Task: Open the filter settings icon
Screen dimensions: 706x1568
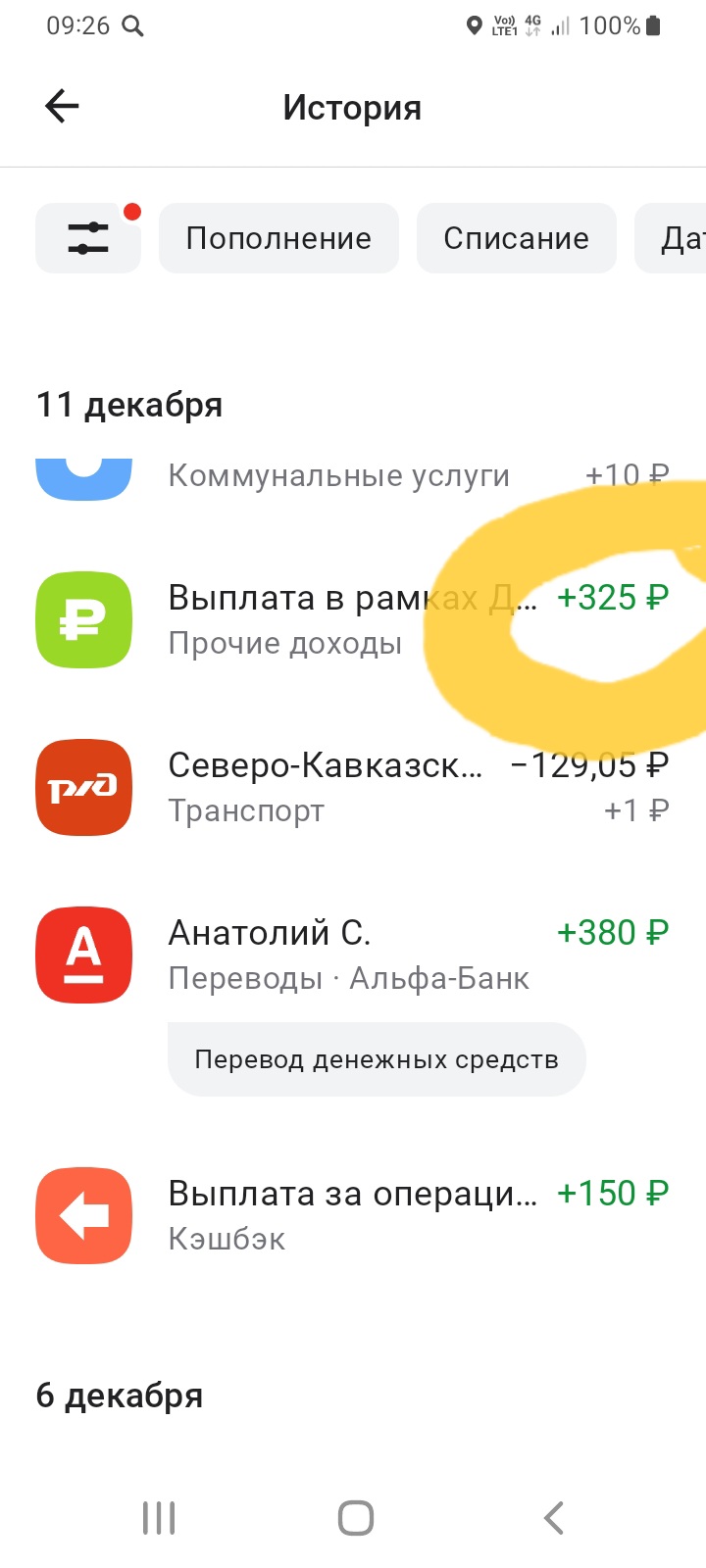Action: click(88, 238)
